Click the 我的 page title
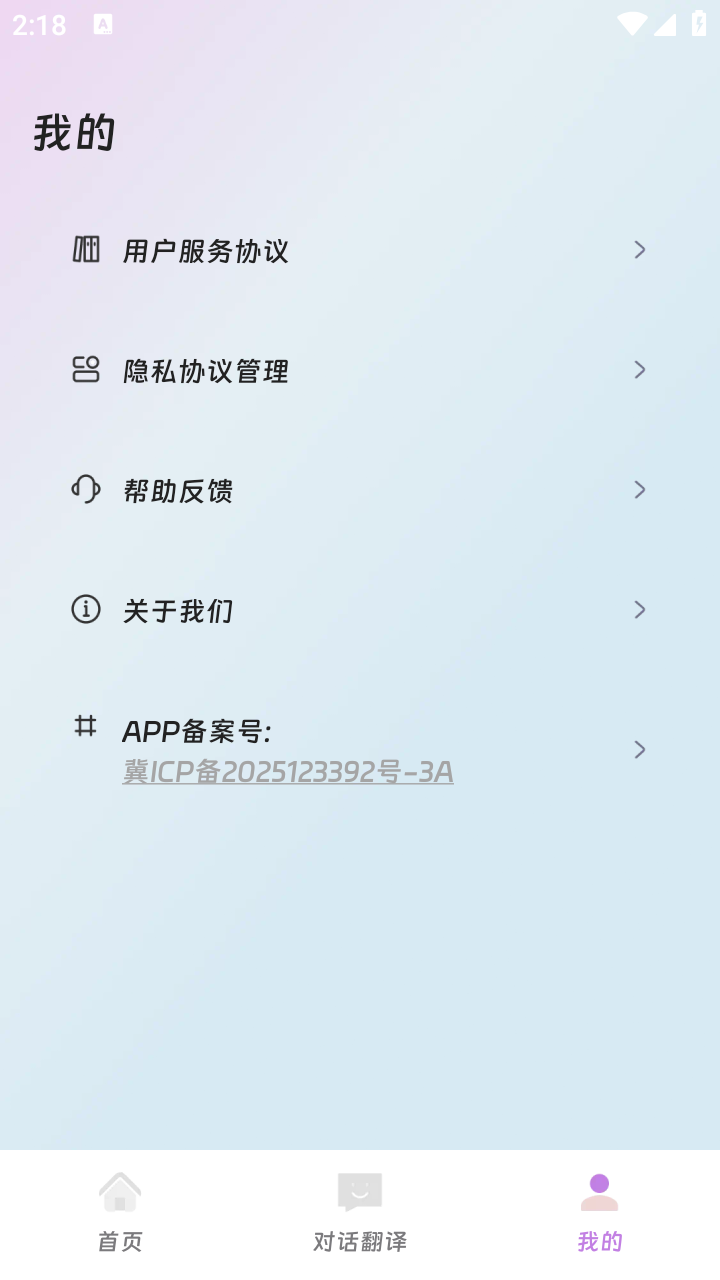This screenshot has width=720, height=1280. (75, 131)
